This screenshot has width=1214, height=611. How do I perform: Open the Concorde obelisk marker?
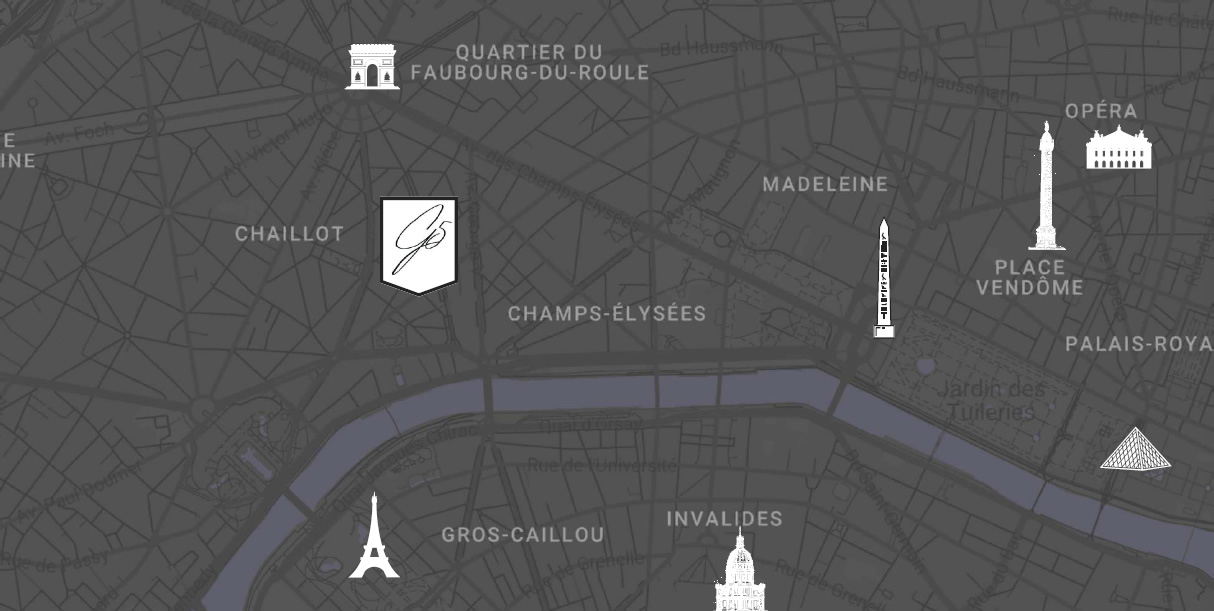(884, 280)
